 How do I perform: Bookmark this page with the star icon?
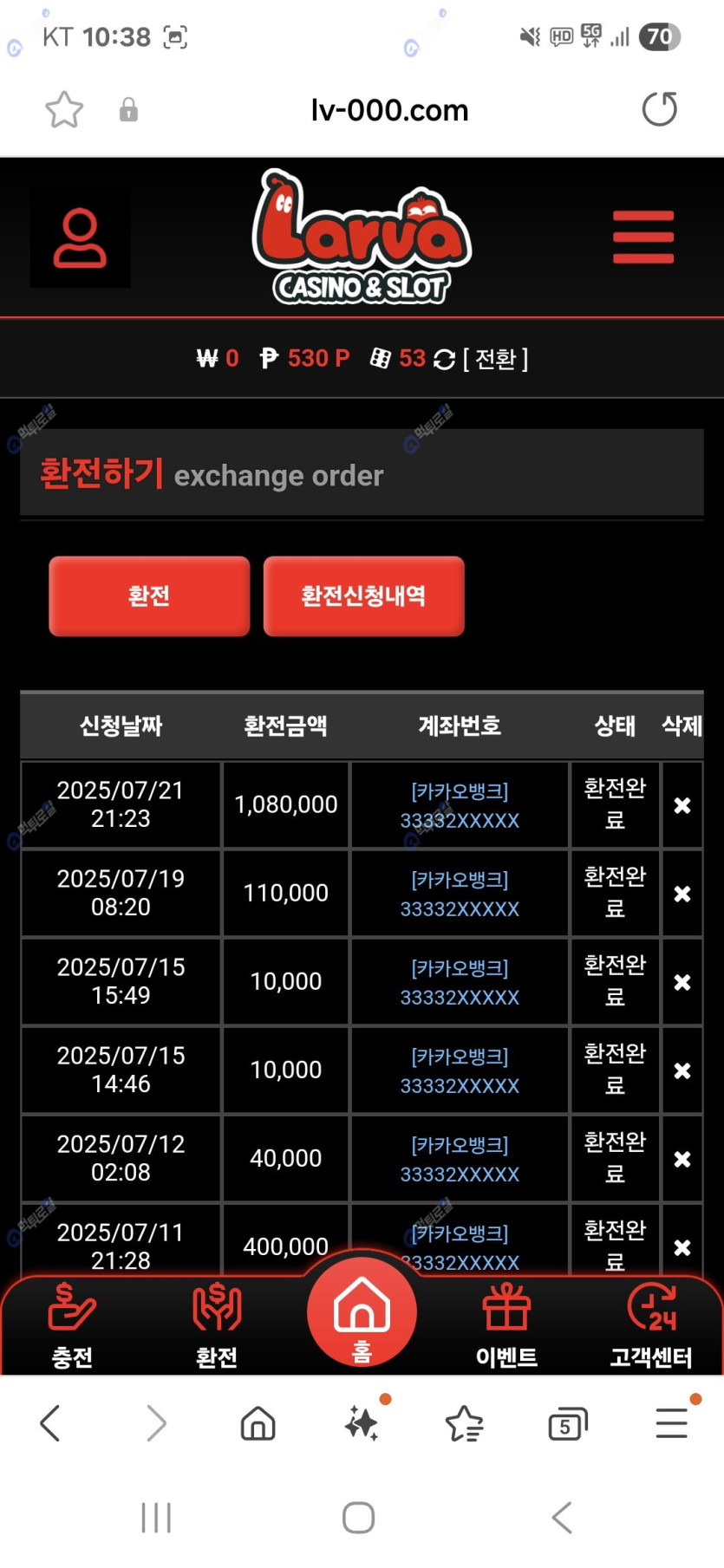pos(64,110)
